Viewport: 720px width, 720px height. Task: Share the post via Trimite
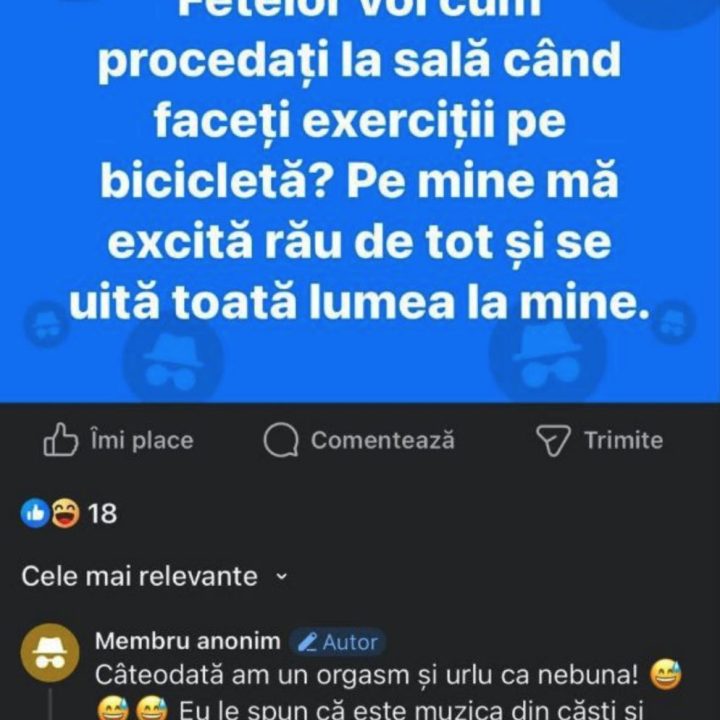[600, 440]
